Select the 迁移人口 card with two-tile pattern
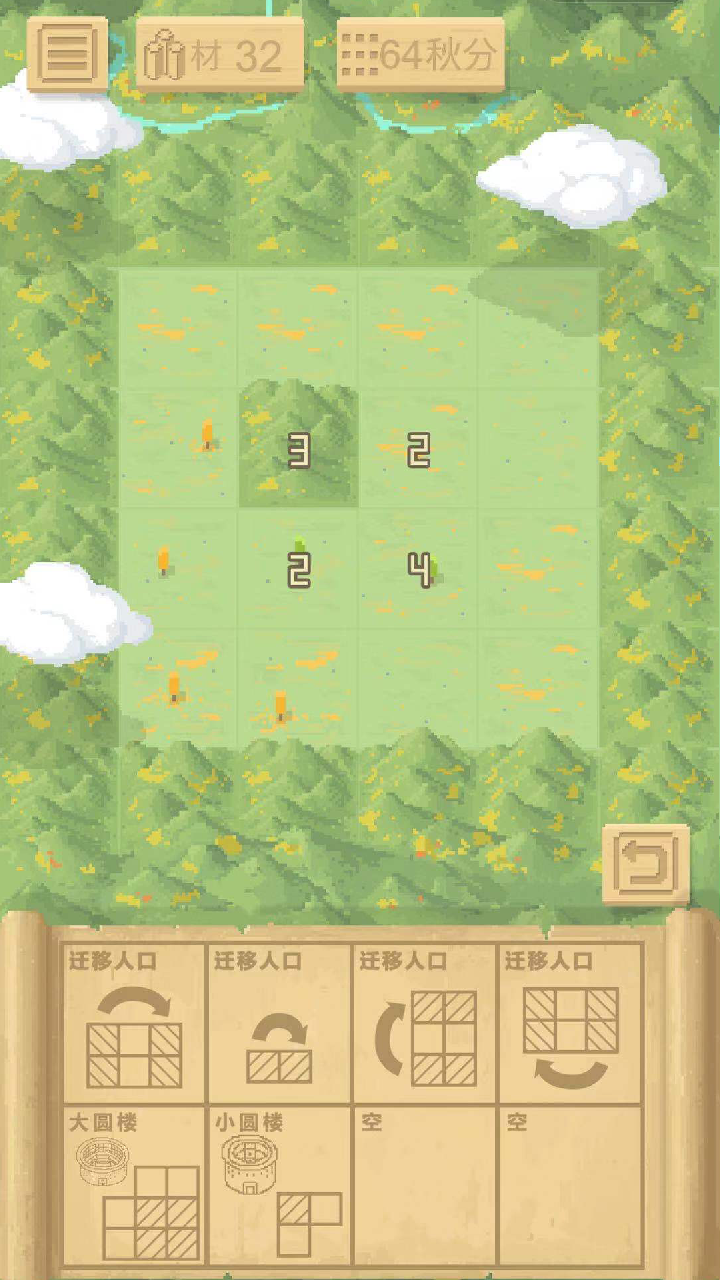This screenshot has width=720, height=1280. [x=279, y=1024]
